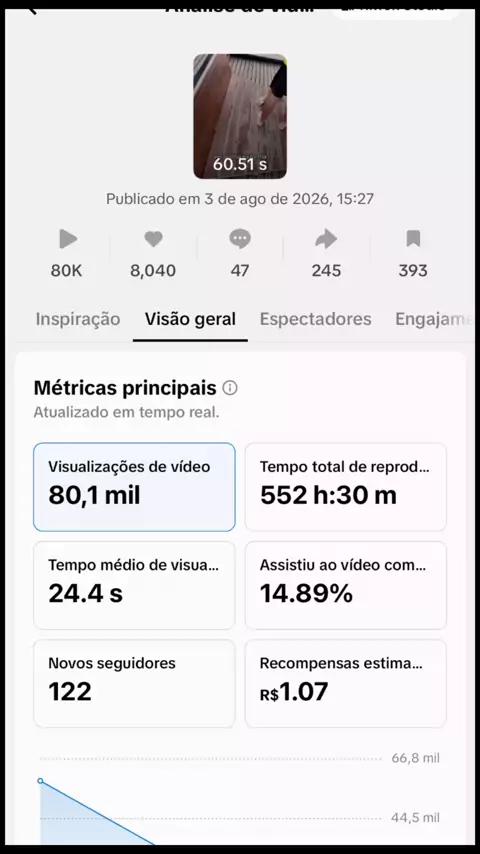Select the Visão geral tab
Screen dimensions: 480x854
190,319
